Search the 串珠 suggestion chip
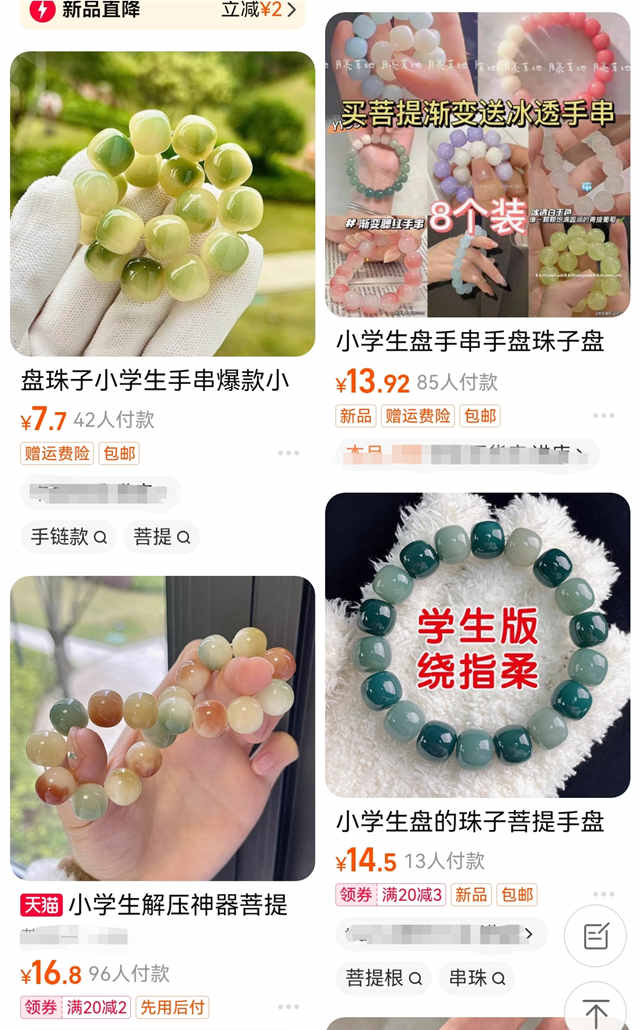640x1030 pixels. pyautogui.click(x=477, y=978)
